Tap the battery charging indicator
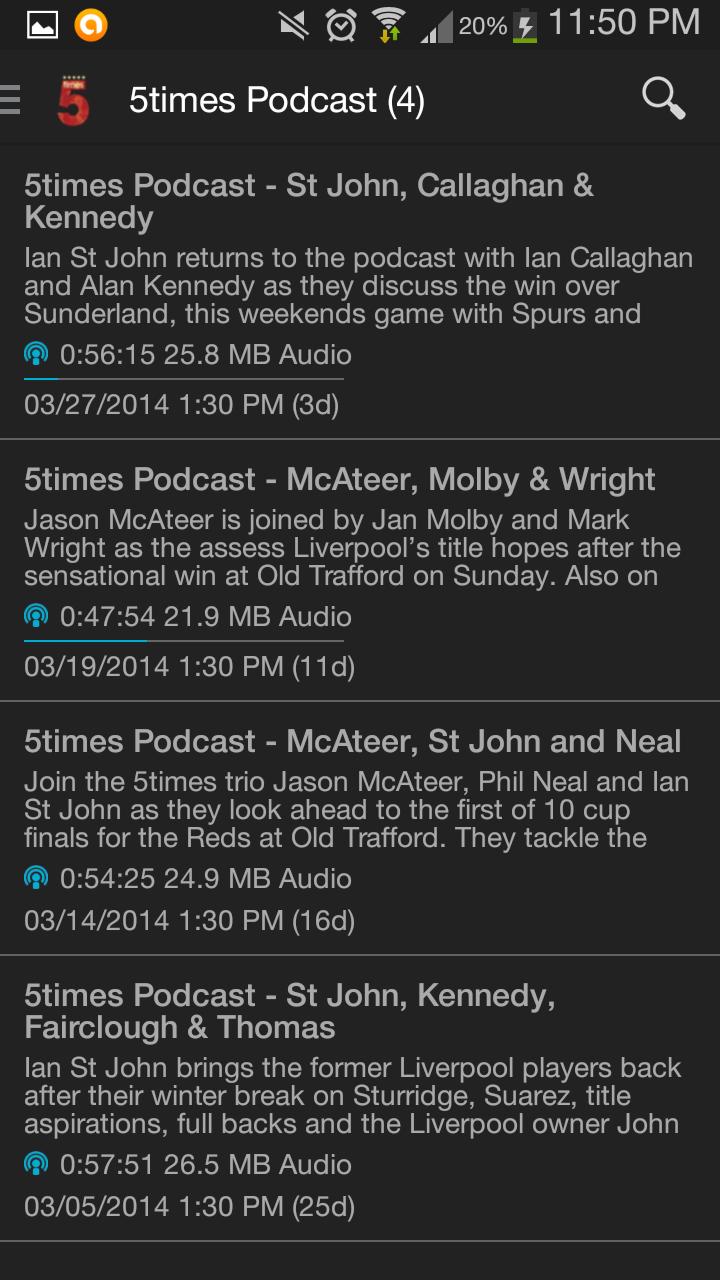 pos(522,25)
